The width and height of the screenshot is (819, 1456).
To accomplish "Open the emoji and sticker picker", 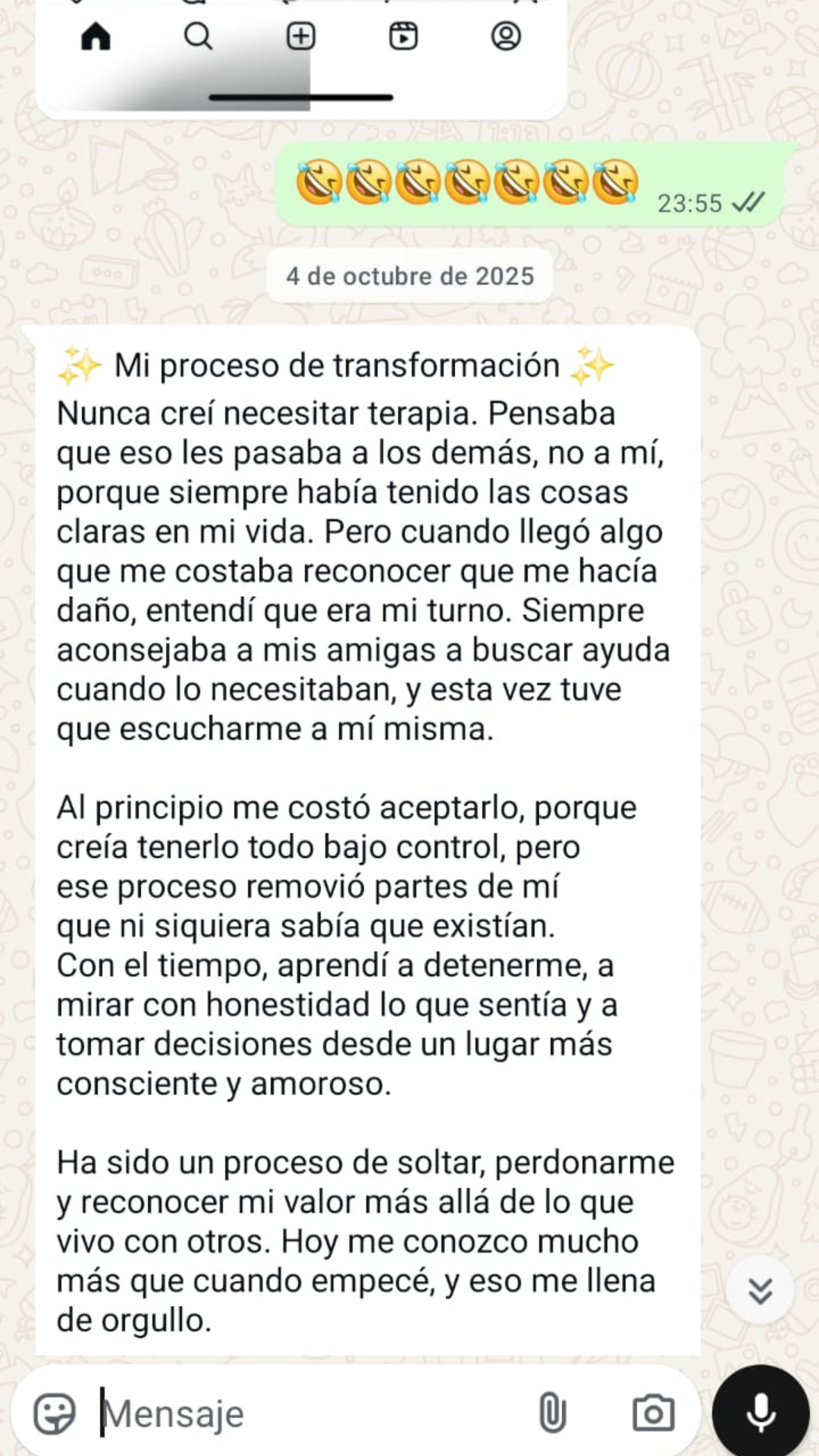I will tap(55, 1414).
